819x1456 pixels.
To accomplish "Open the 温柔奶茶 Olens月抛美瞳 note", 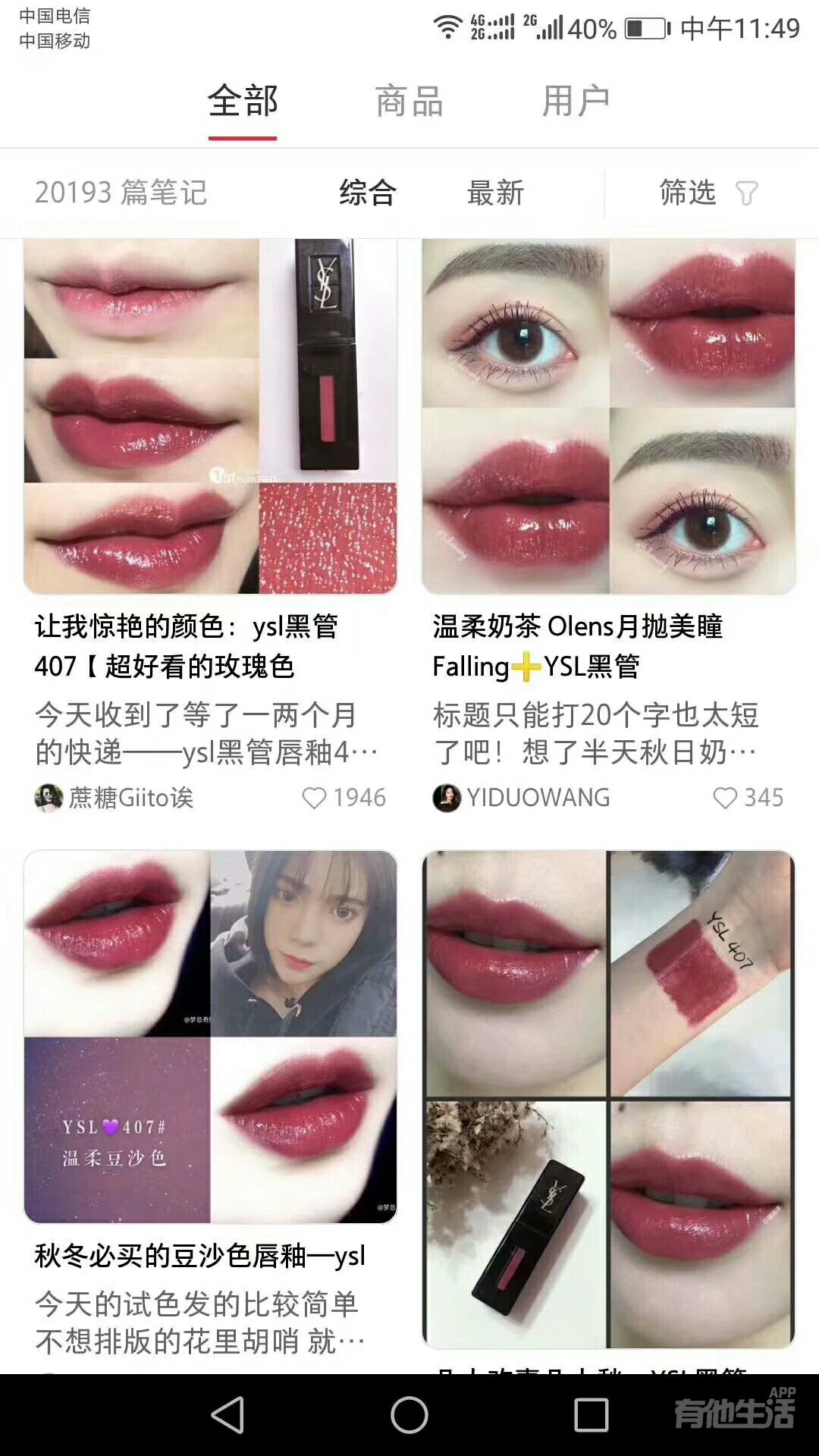I will (608, 417).
